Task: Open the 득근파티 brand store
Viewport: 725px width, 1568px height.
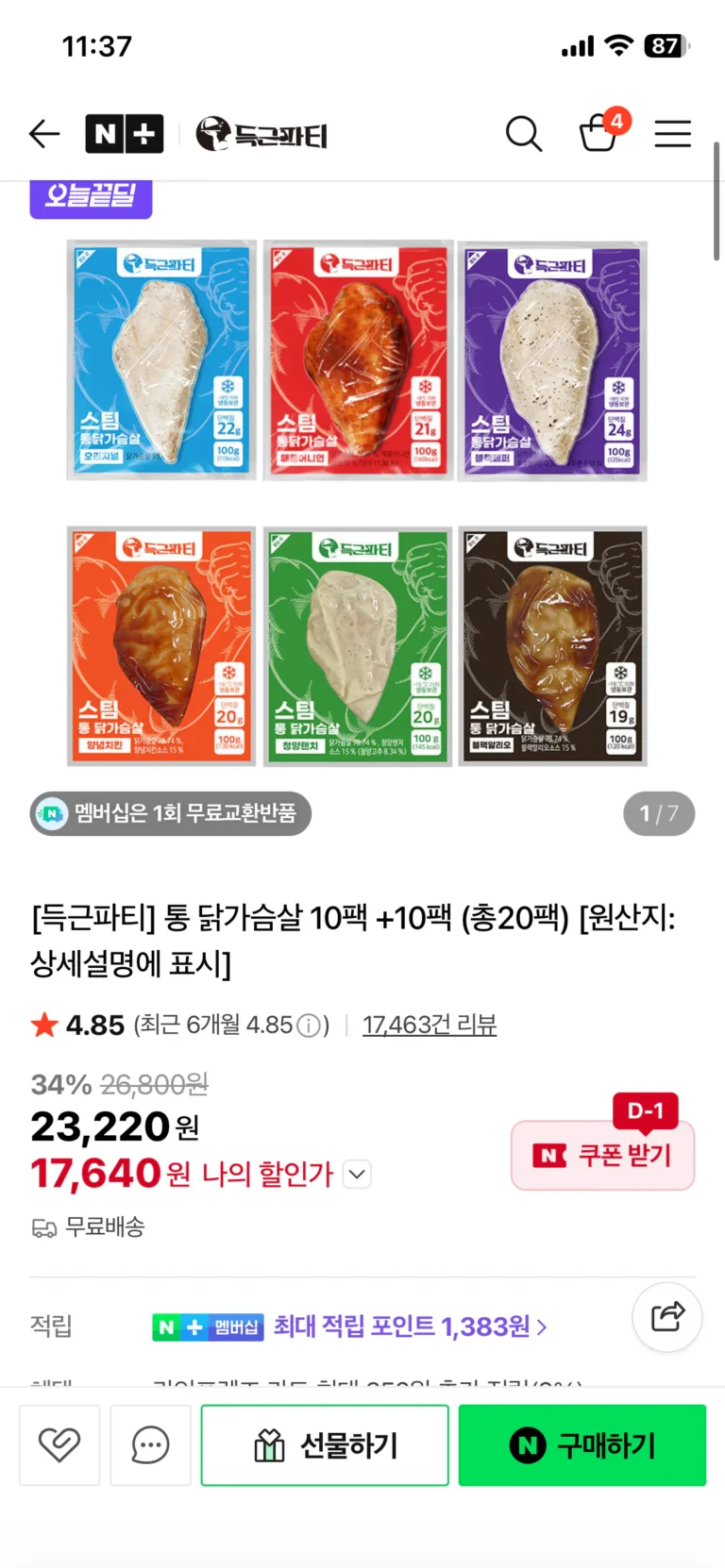Action: 262,134
